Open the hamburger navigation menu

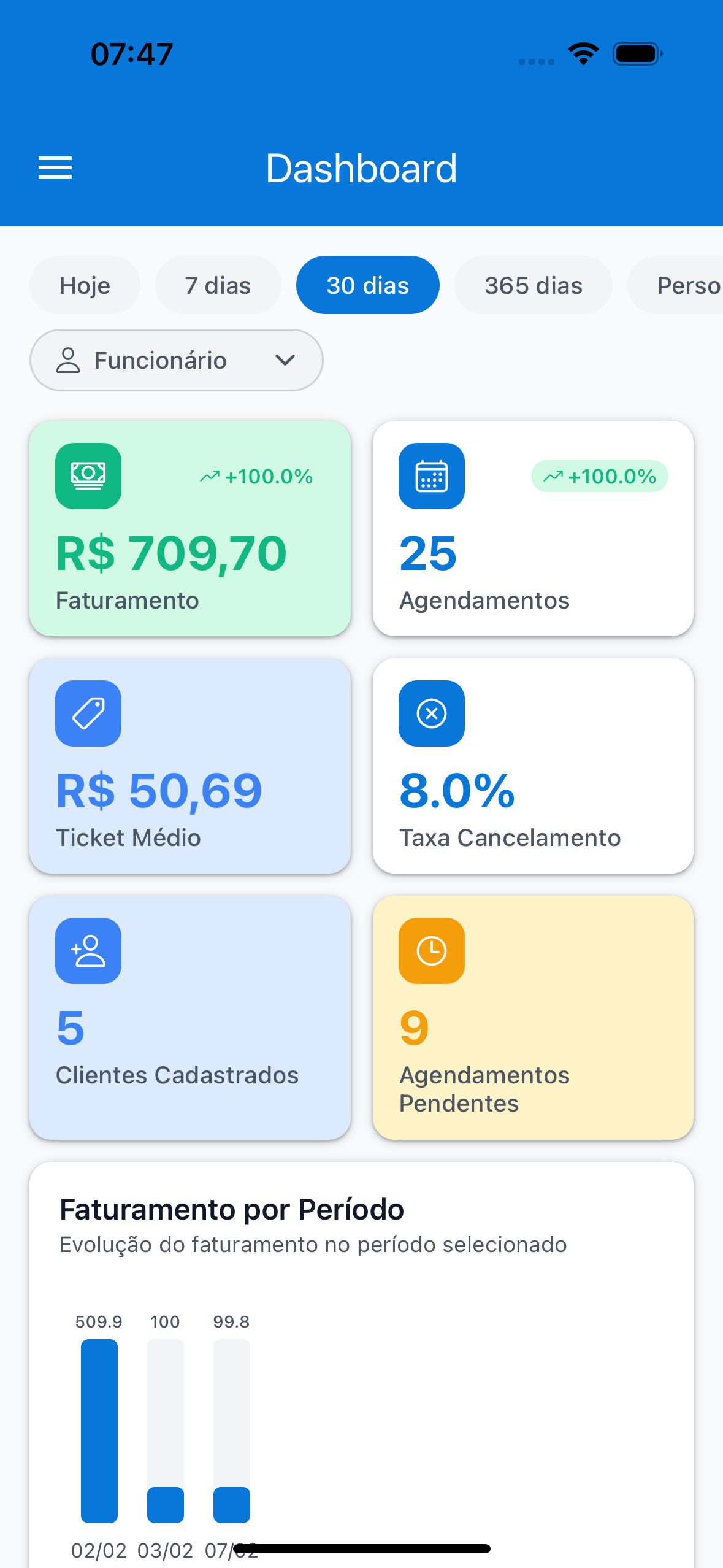[x=55, y=167]
